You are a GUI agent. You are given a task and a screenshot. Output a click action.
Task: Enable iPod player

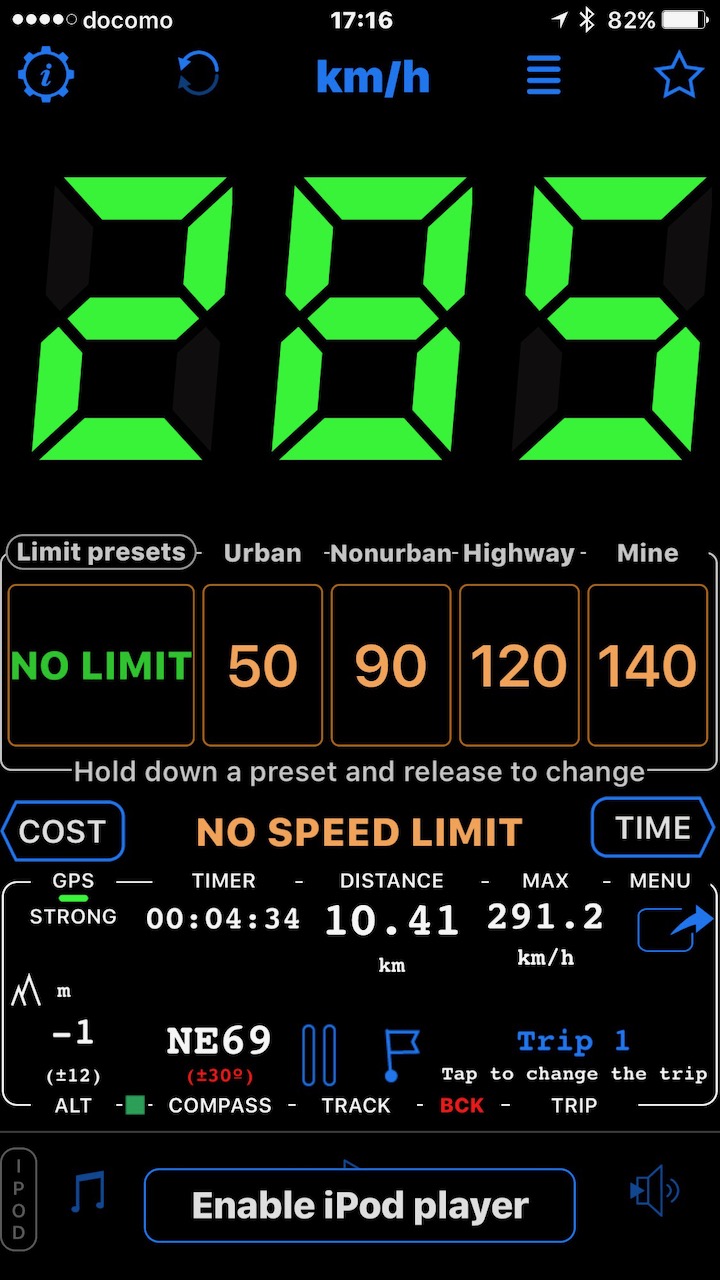360,1205
